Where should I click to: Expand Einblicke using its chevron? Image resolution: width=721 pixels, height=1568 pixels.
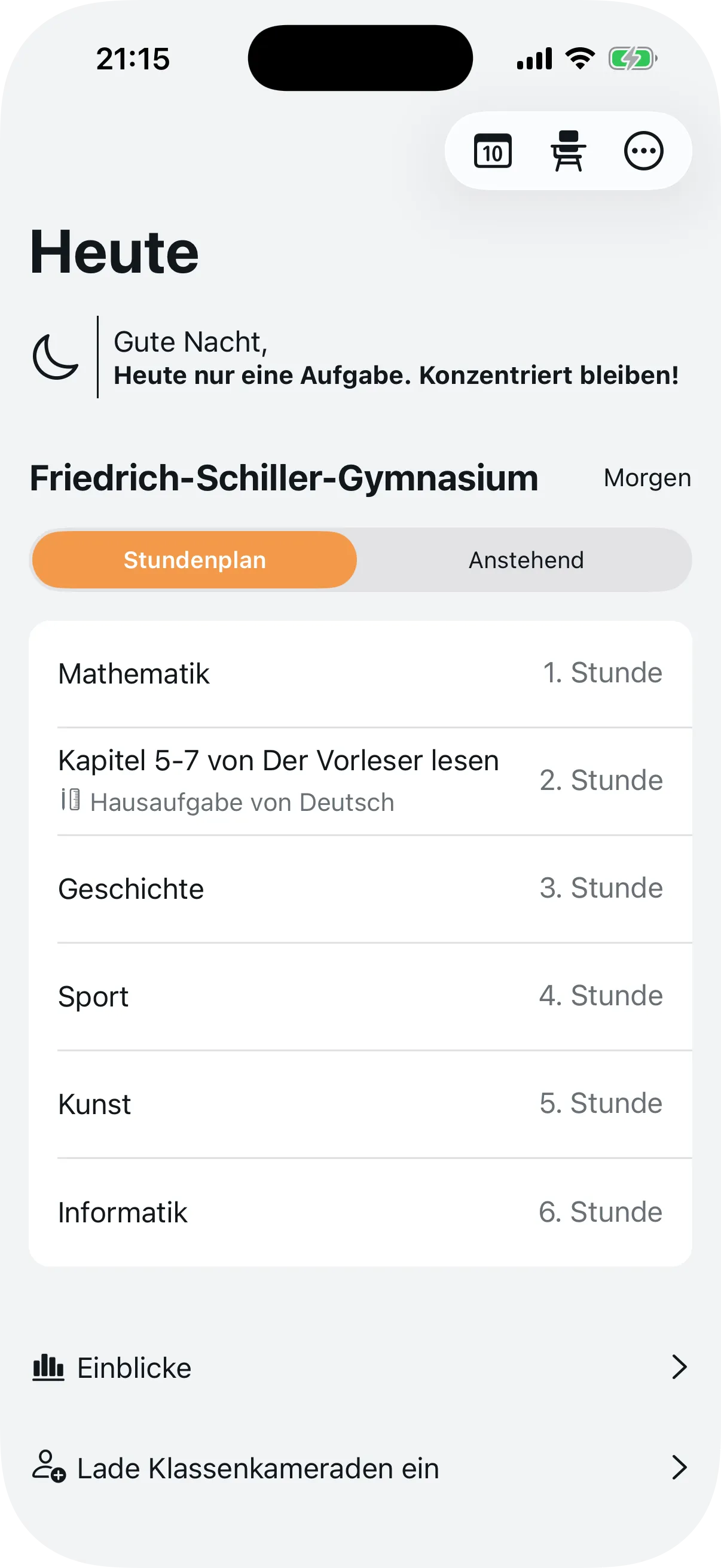tap(681, 1368)
